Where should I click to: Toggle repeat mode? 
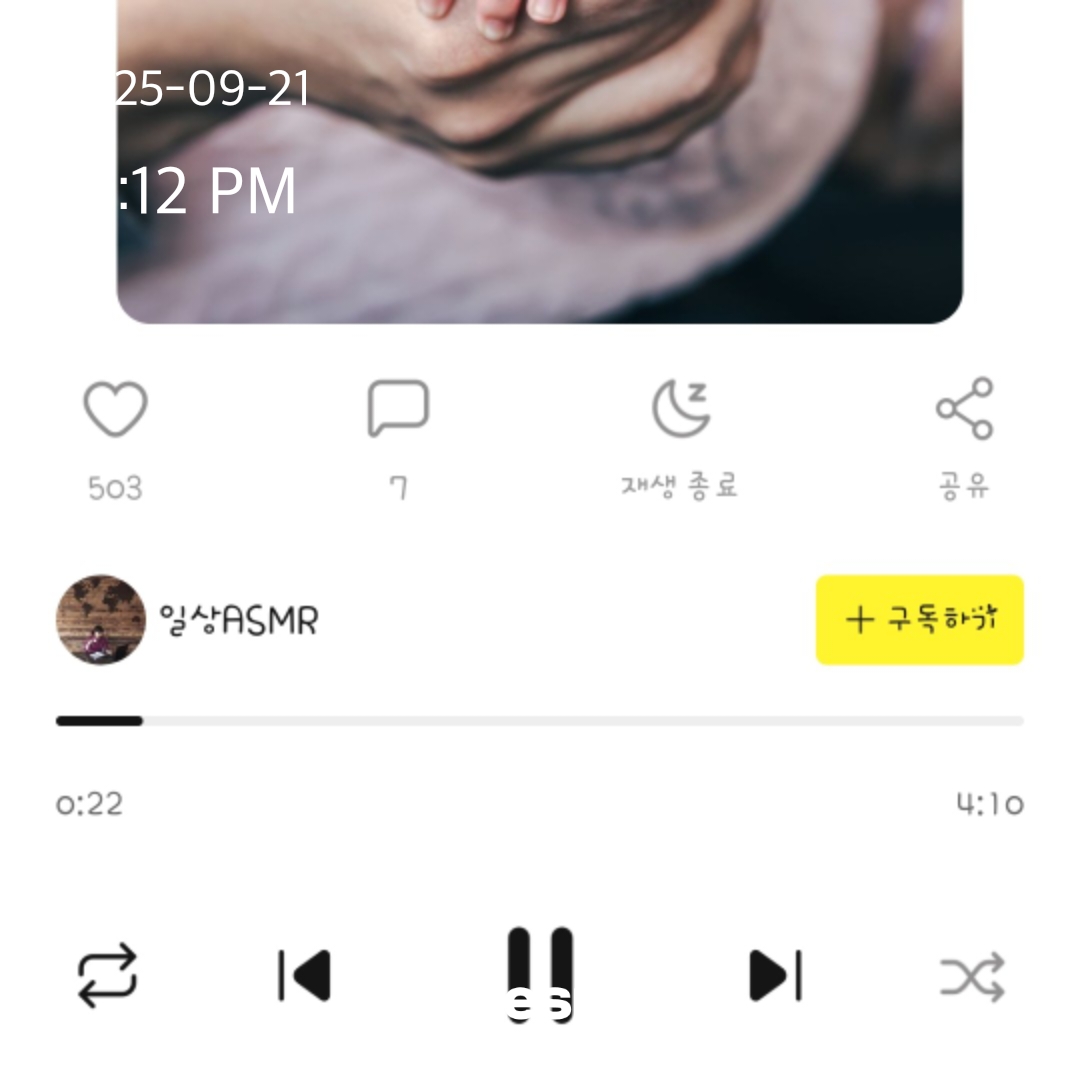(107, 975)
